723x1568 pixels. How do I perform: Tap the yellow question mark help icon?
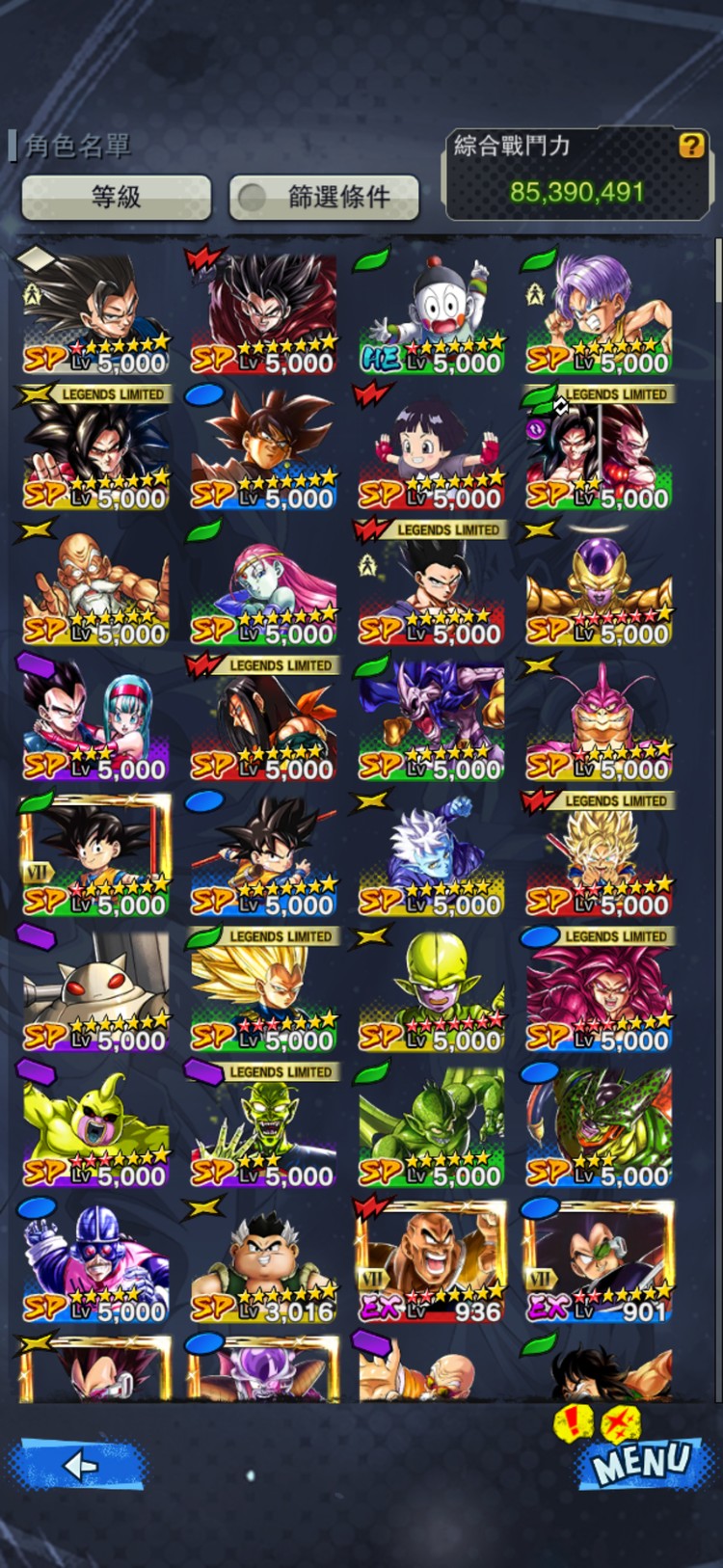tap(691, 146)
